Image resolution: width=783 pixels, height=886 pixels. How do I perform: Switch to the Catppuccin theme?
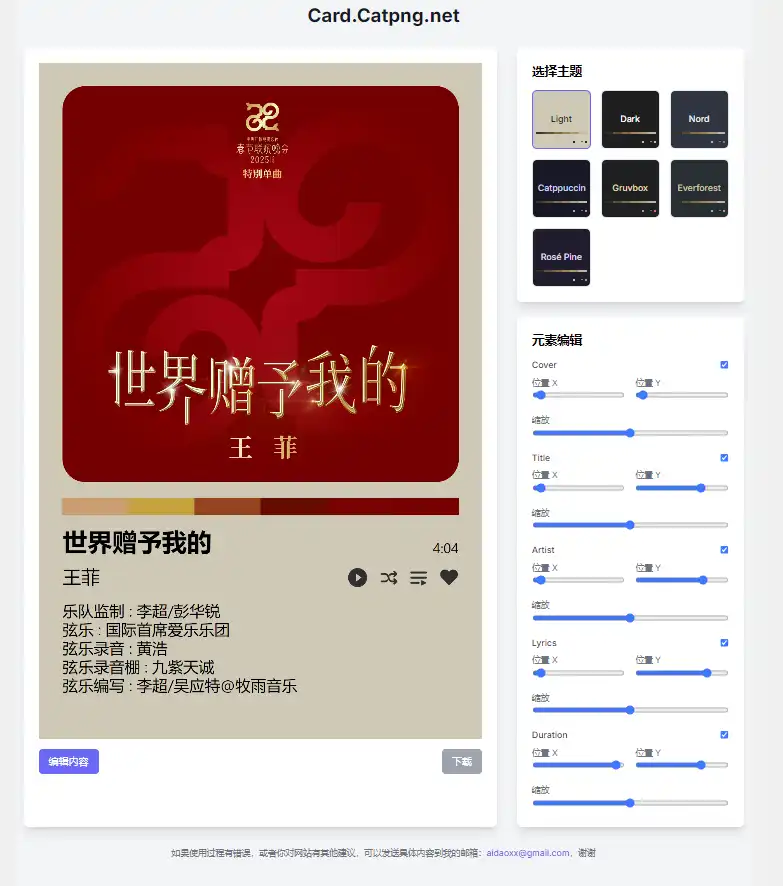coord(561,188)
